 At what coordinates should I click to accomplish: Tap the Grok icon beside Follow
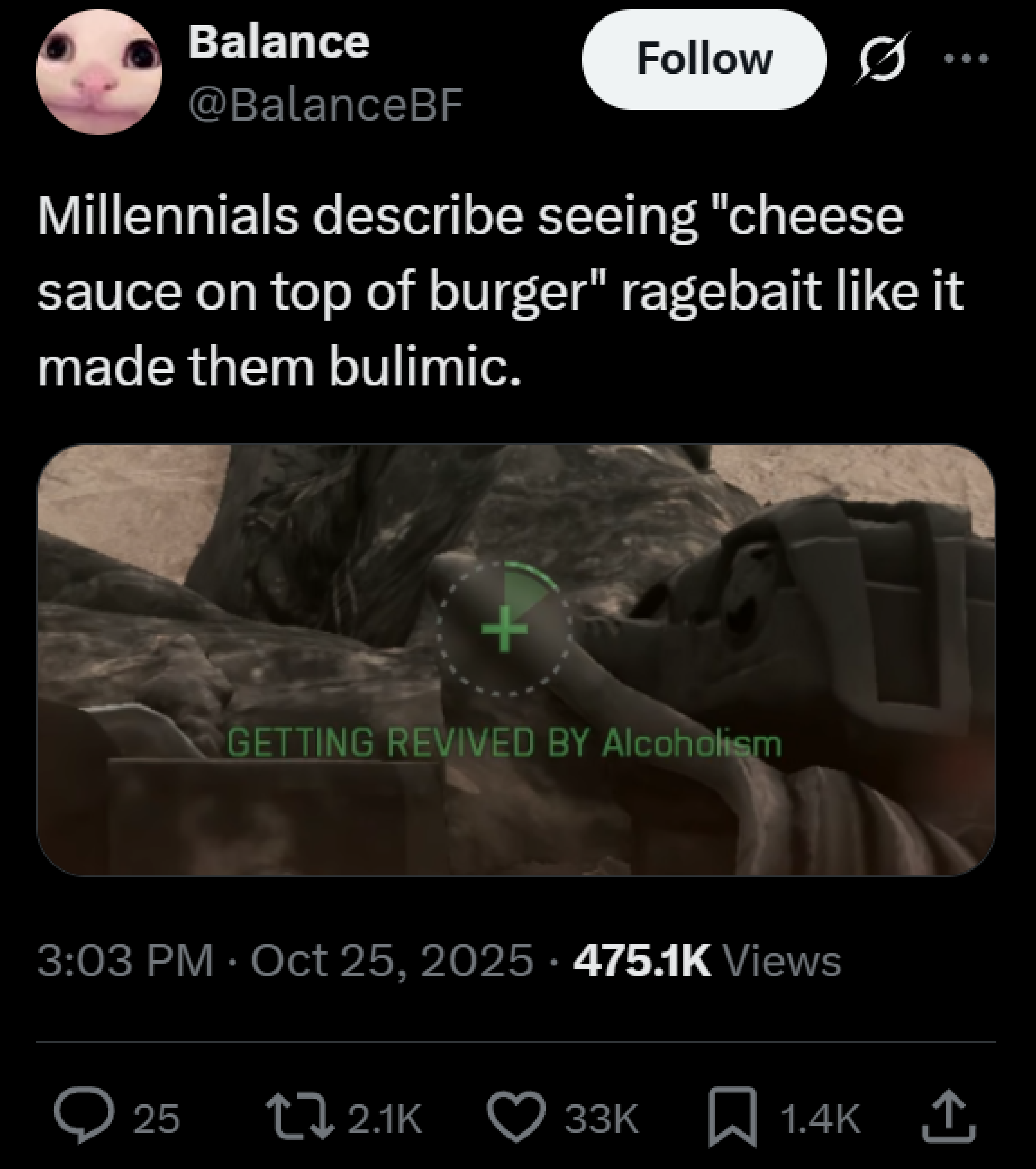(881, 58)
